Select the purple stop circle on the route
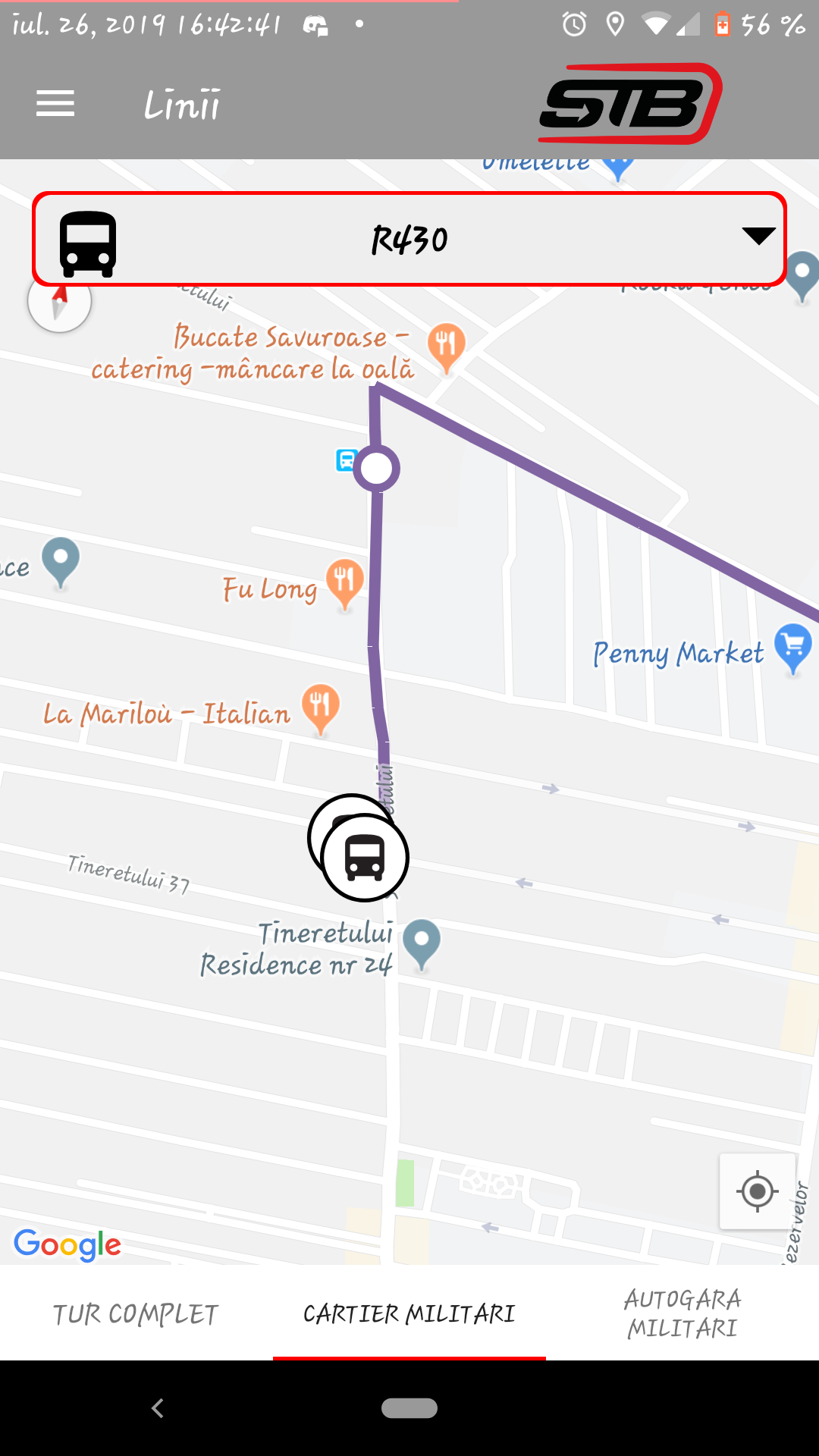 376,469
